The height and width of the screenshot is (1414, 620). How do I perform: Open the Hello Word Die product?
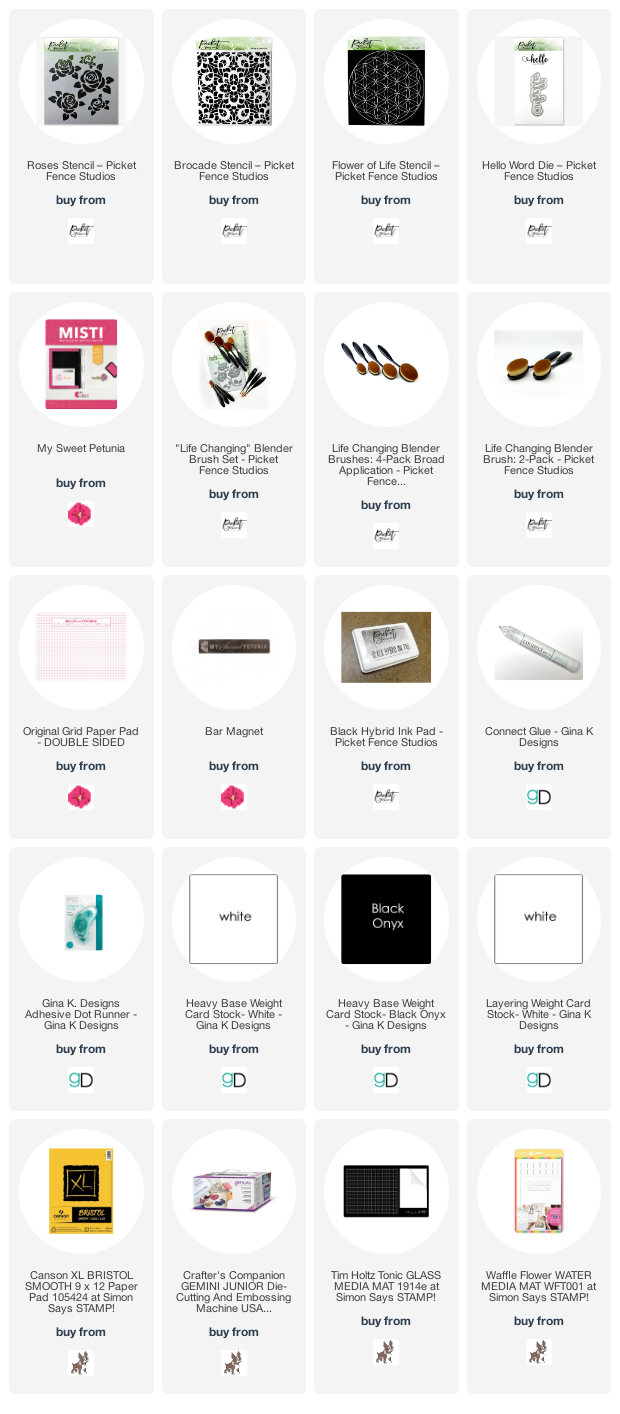(539, 146)
